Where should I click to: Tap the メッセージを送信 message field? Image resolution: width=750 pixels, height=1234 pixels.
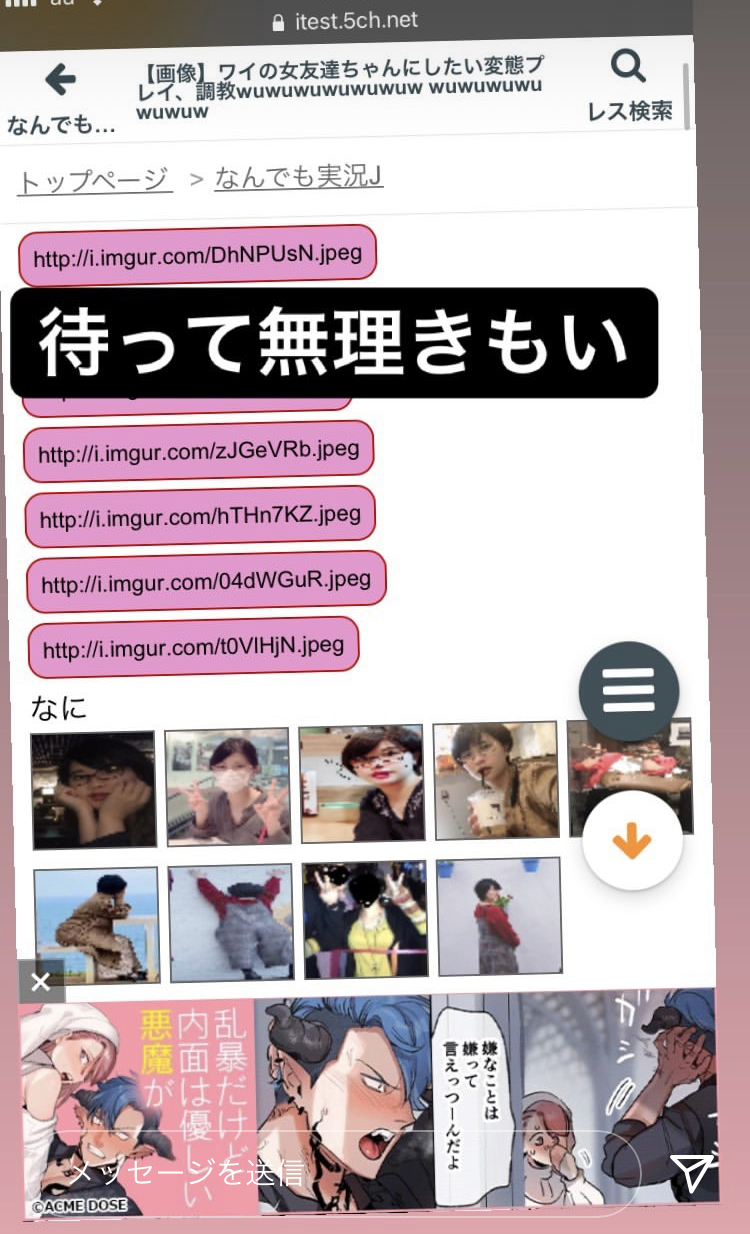(x=338, y=1172)
